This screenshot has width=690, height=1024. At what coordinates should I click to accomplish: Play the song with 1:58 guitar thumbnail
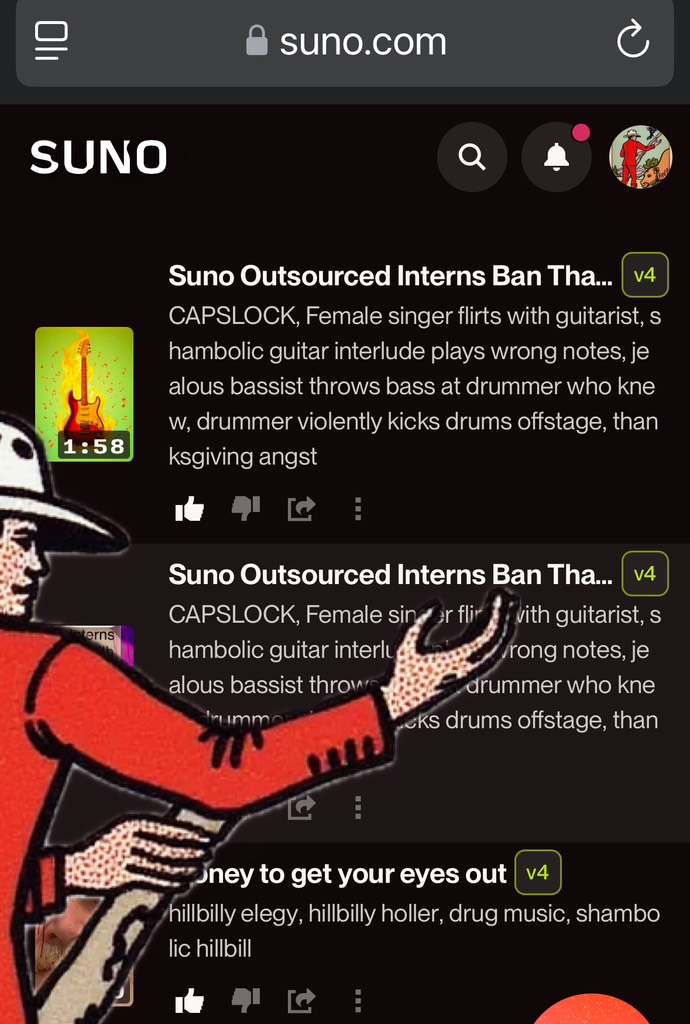click(x=84, y=394)
